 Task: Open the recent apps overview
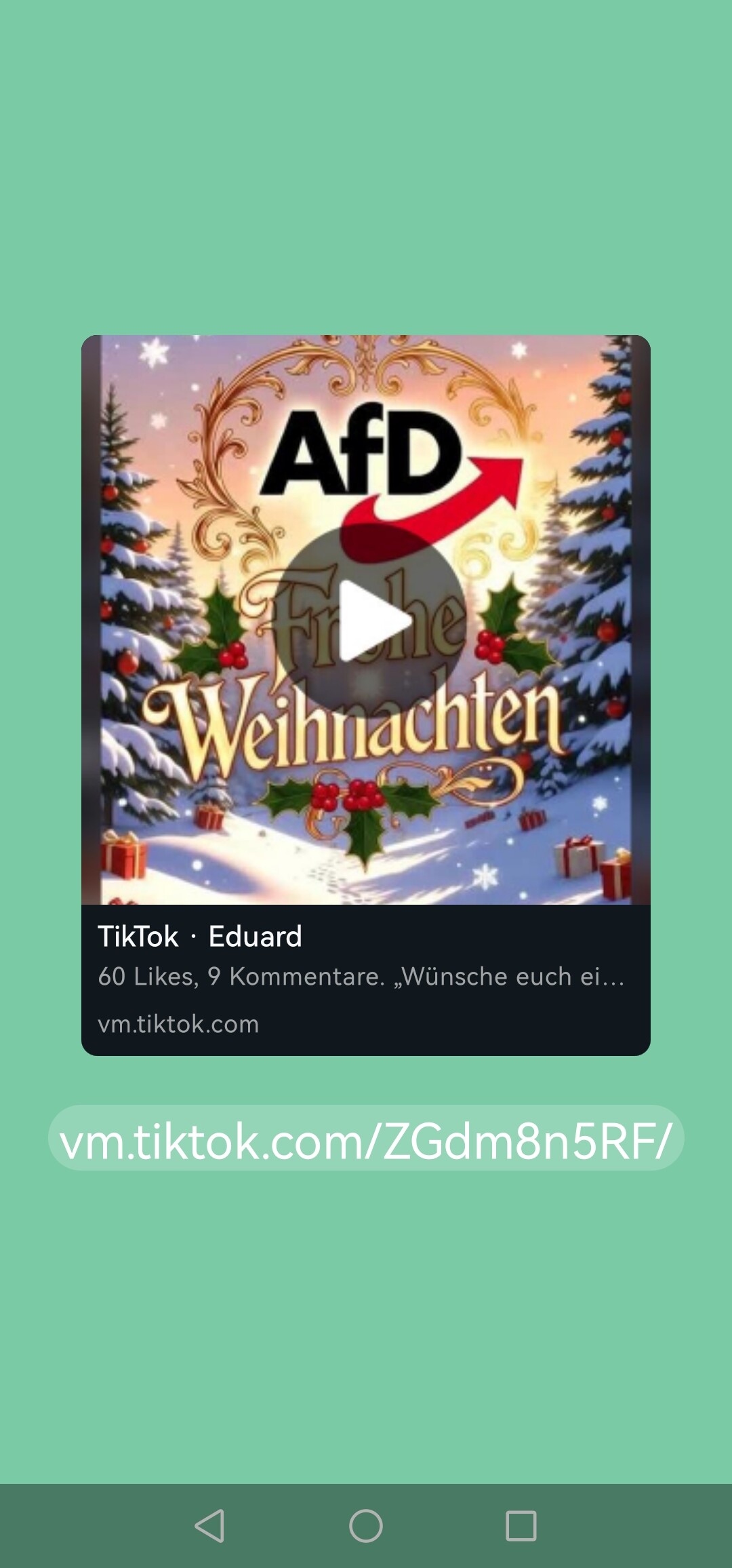click(521, 1526)
